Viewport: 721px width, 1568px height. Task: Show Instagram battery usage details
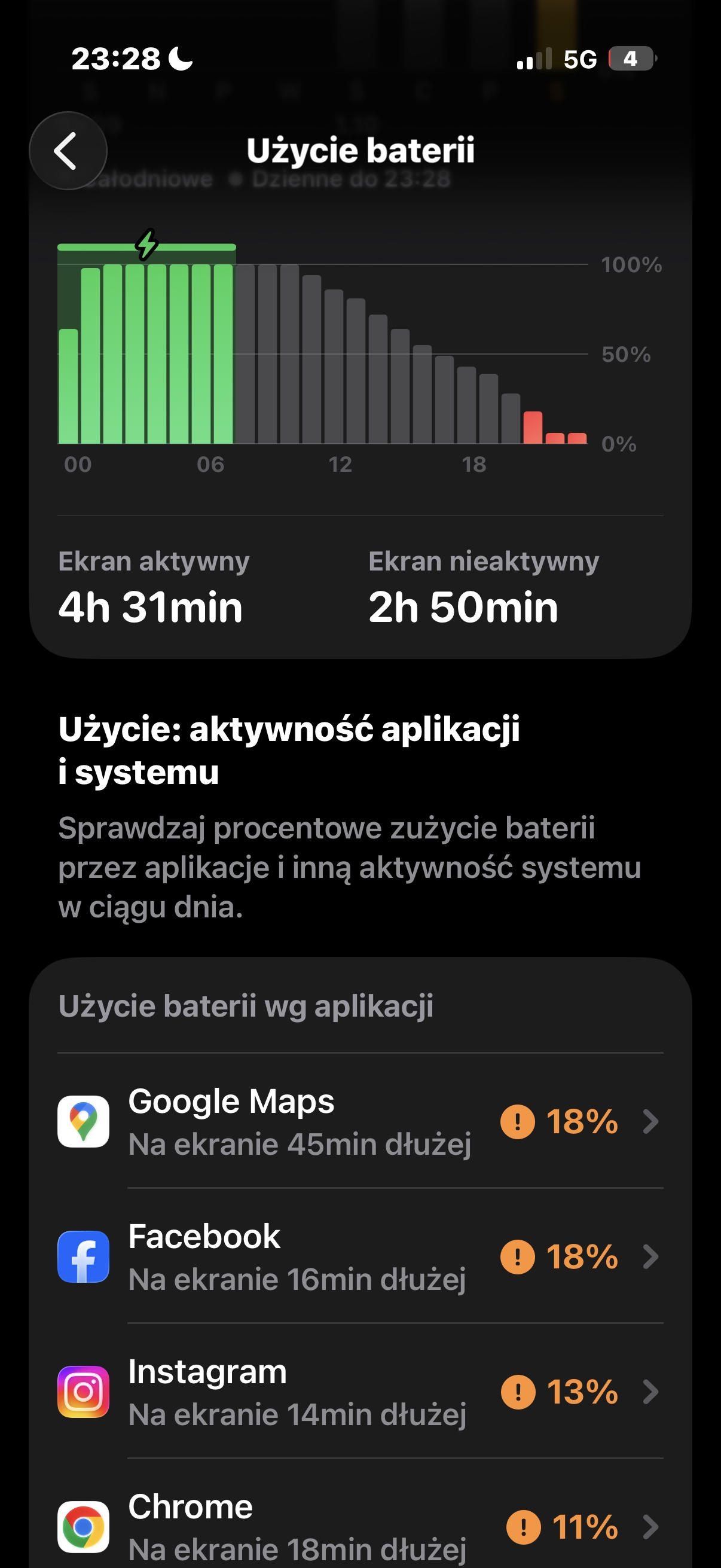(360, 1392)
